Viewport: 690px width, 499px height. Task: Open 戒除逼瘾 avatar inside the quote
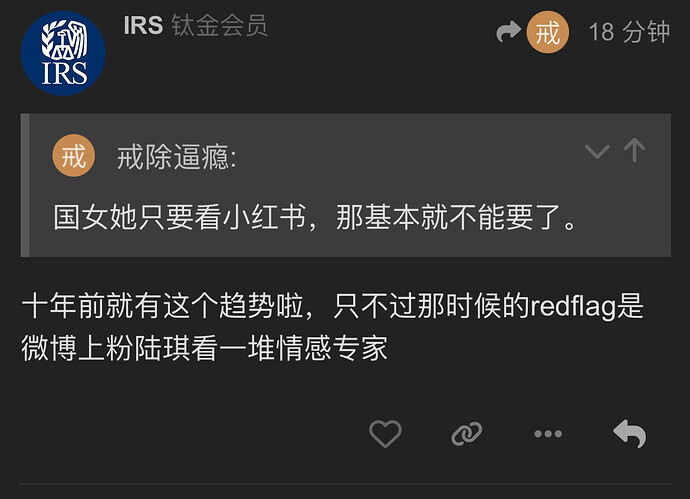pos(74,156)
